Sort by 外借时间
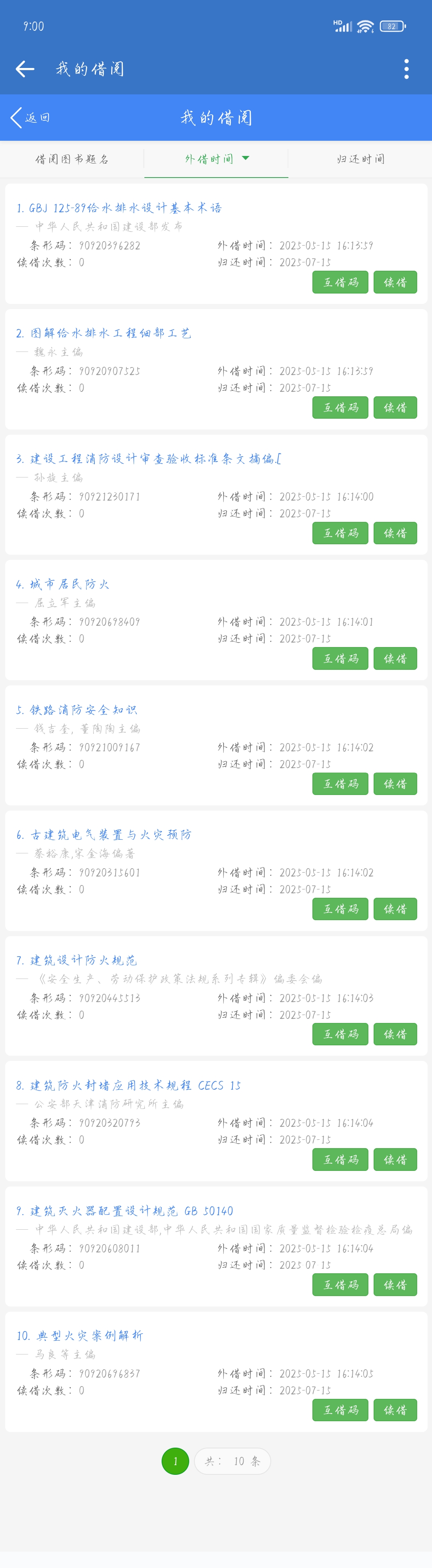Viewport: 432px width, 1568px height. coord(216,160)
